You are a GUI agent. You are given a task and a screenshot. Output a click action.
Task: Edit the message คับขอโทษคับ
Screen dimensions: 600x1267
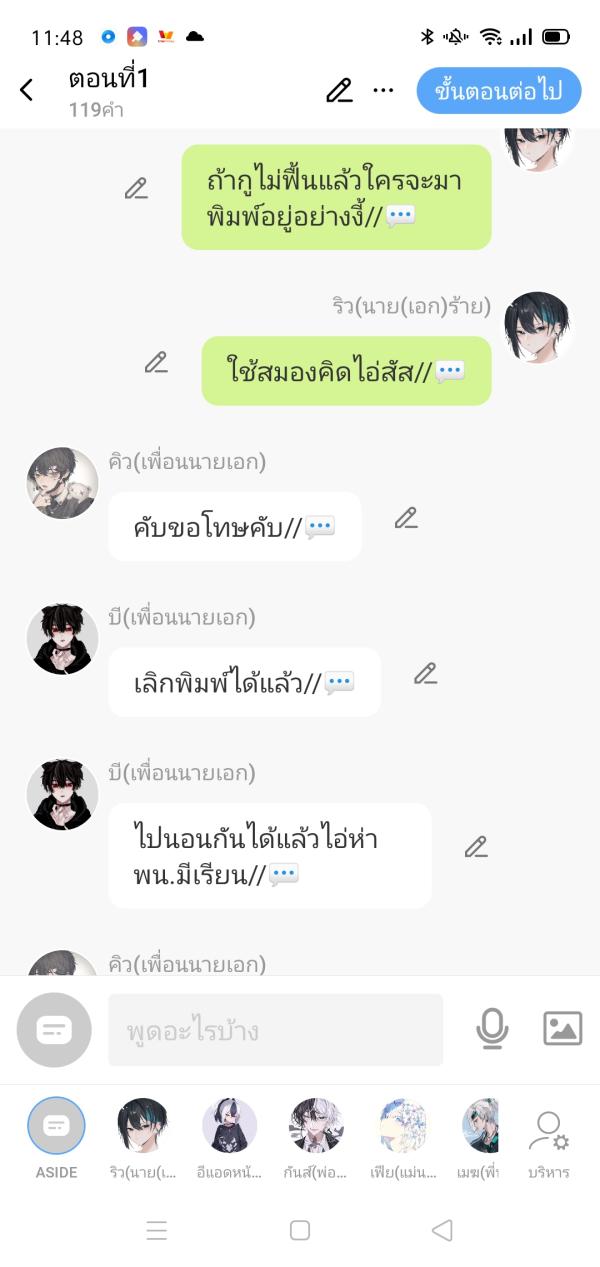(x=405, y=518)
